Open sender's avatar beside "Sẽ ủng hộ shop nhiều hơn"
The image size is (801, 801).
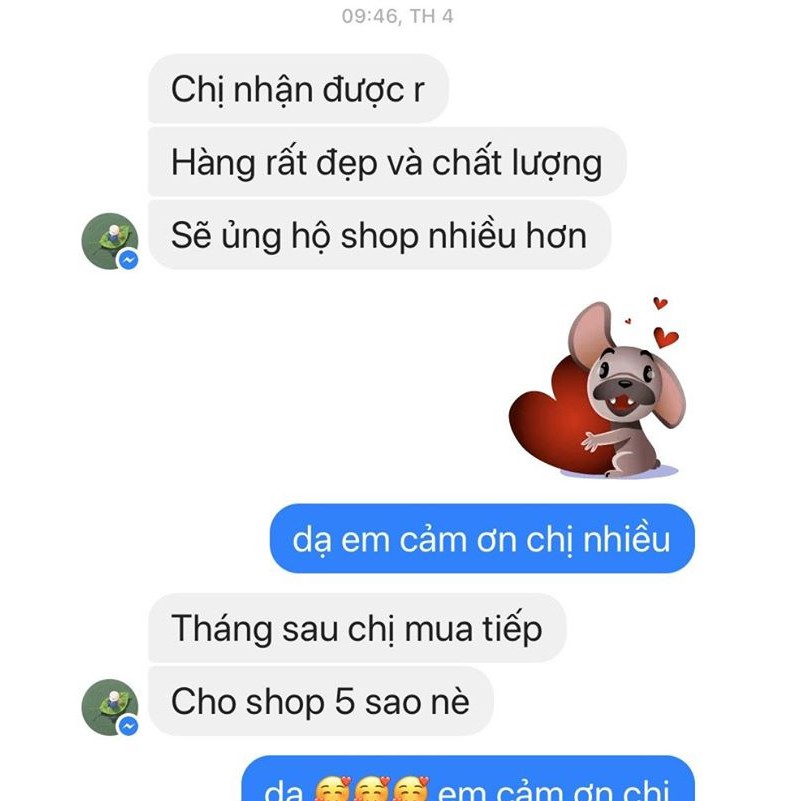pyautogui.click(x=109, y=240)
